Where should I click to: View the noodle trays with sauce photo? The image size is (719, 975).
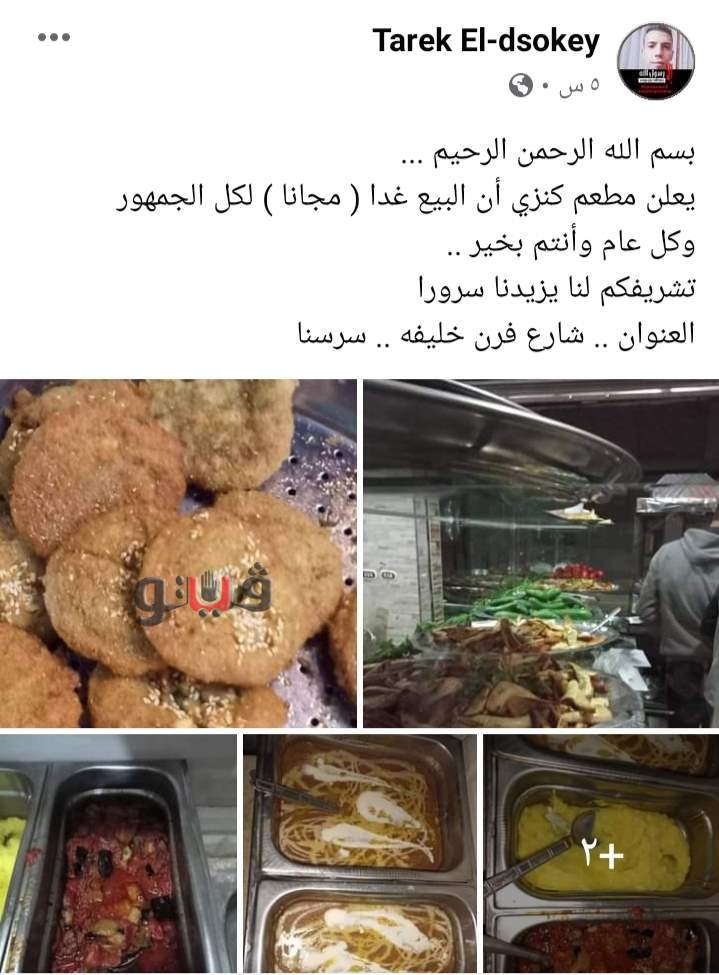pos(360,855)
